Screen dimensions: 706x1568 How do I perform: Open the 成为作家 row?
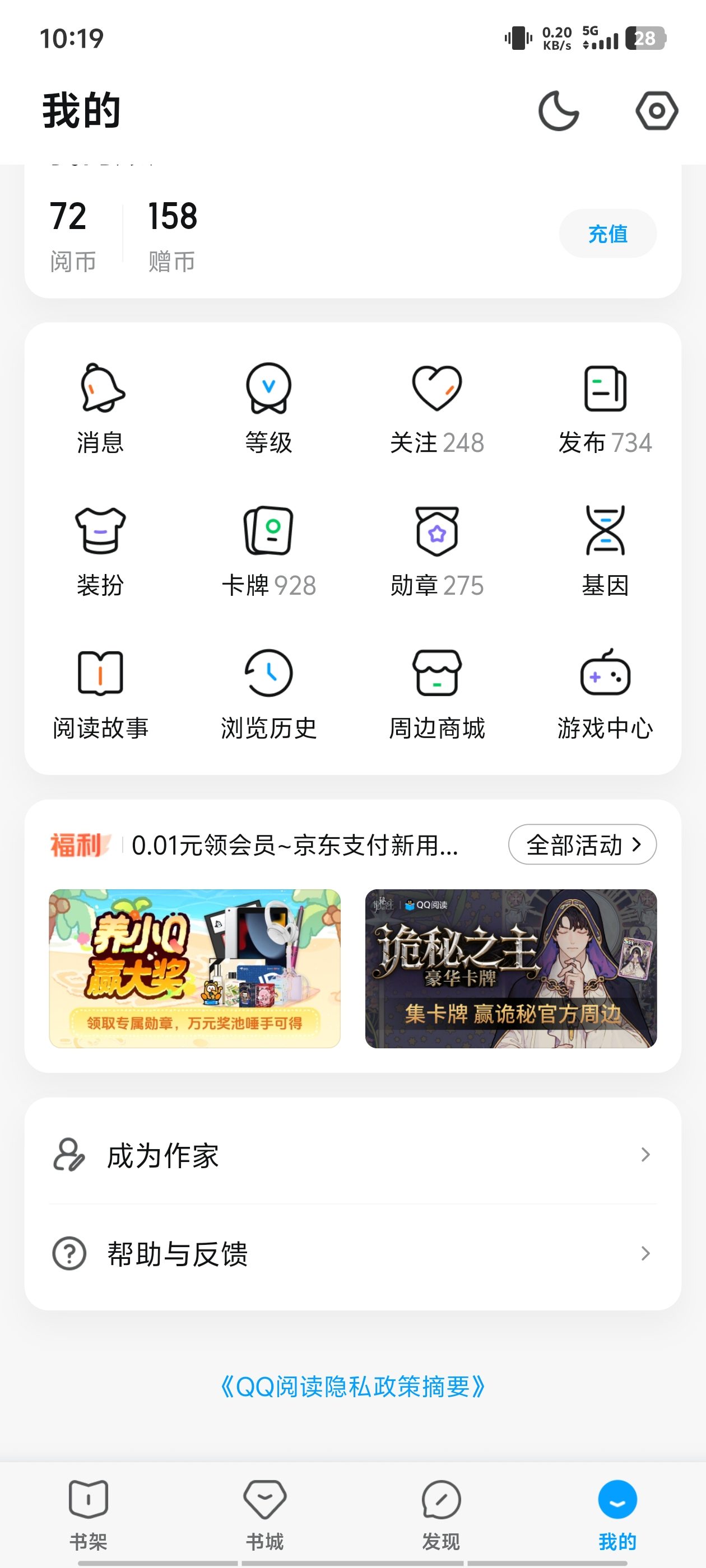pos(352,1155)
